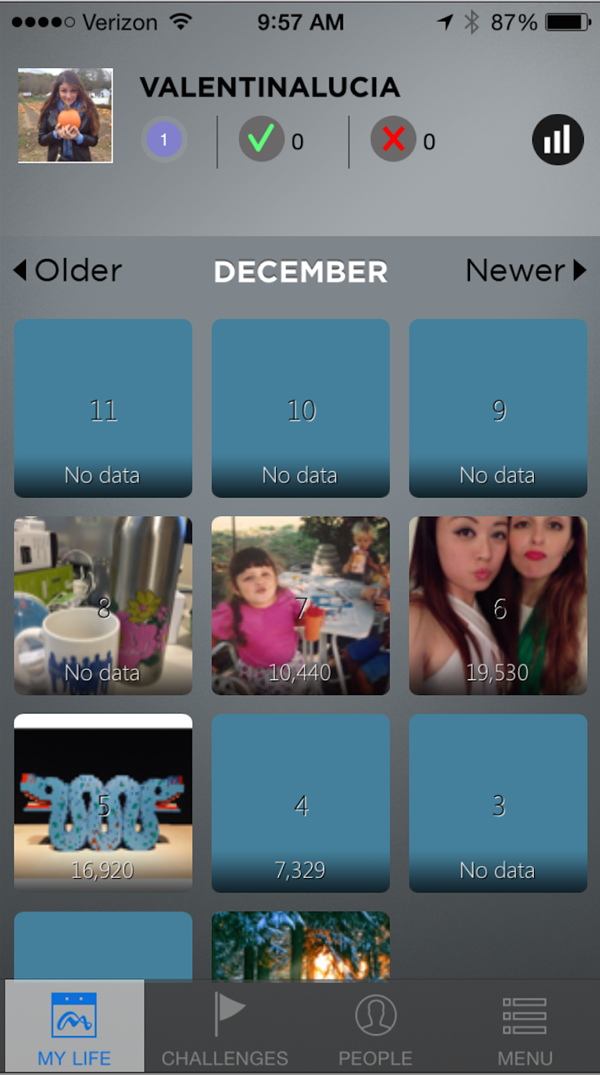Open day 7 with 10,440 steps

(300, 605)
